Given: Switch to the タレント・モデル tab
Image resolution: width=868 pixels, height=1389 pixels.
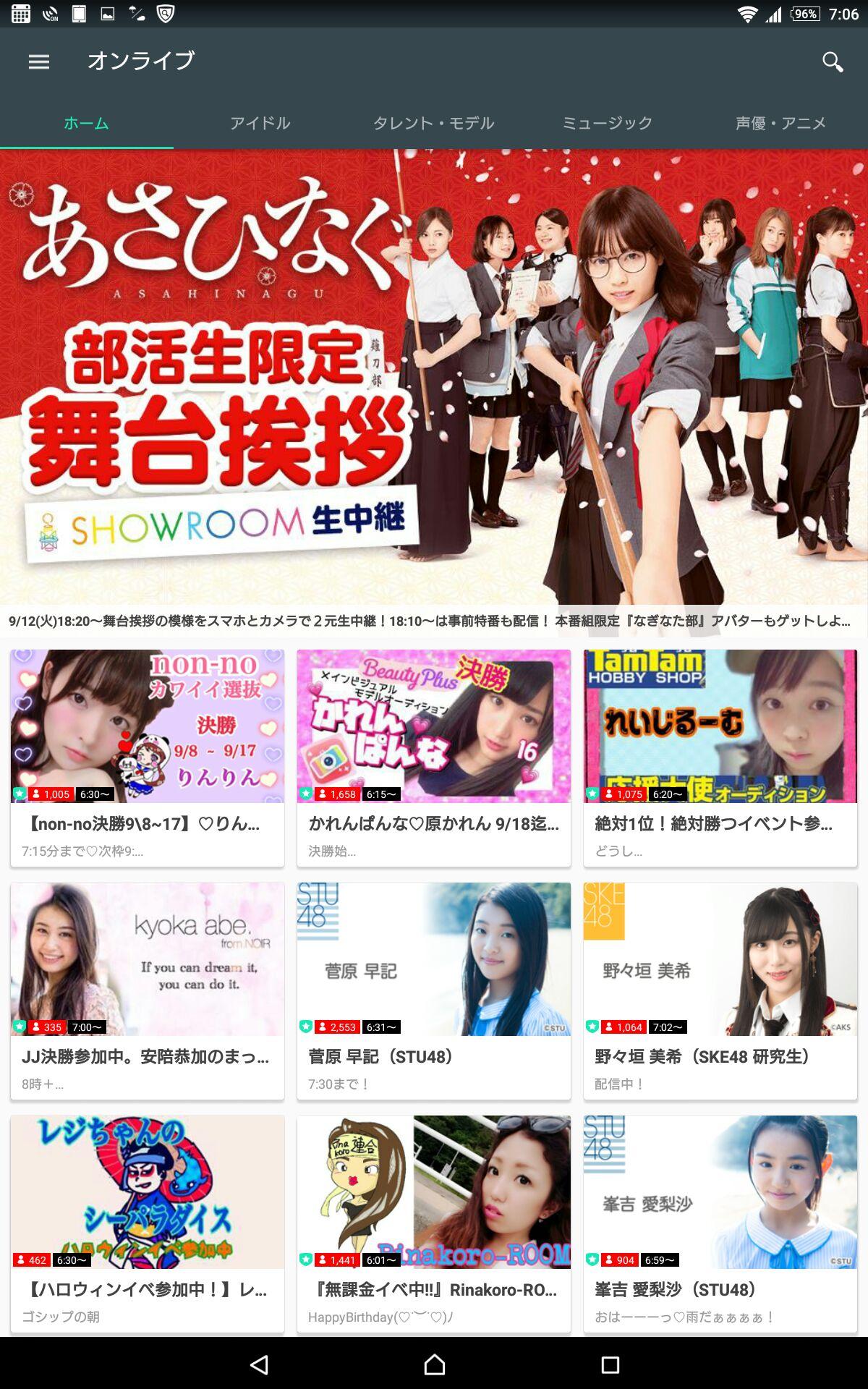Looking at the screenshot, I should pyautogui.click(x=433, y=123).
